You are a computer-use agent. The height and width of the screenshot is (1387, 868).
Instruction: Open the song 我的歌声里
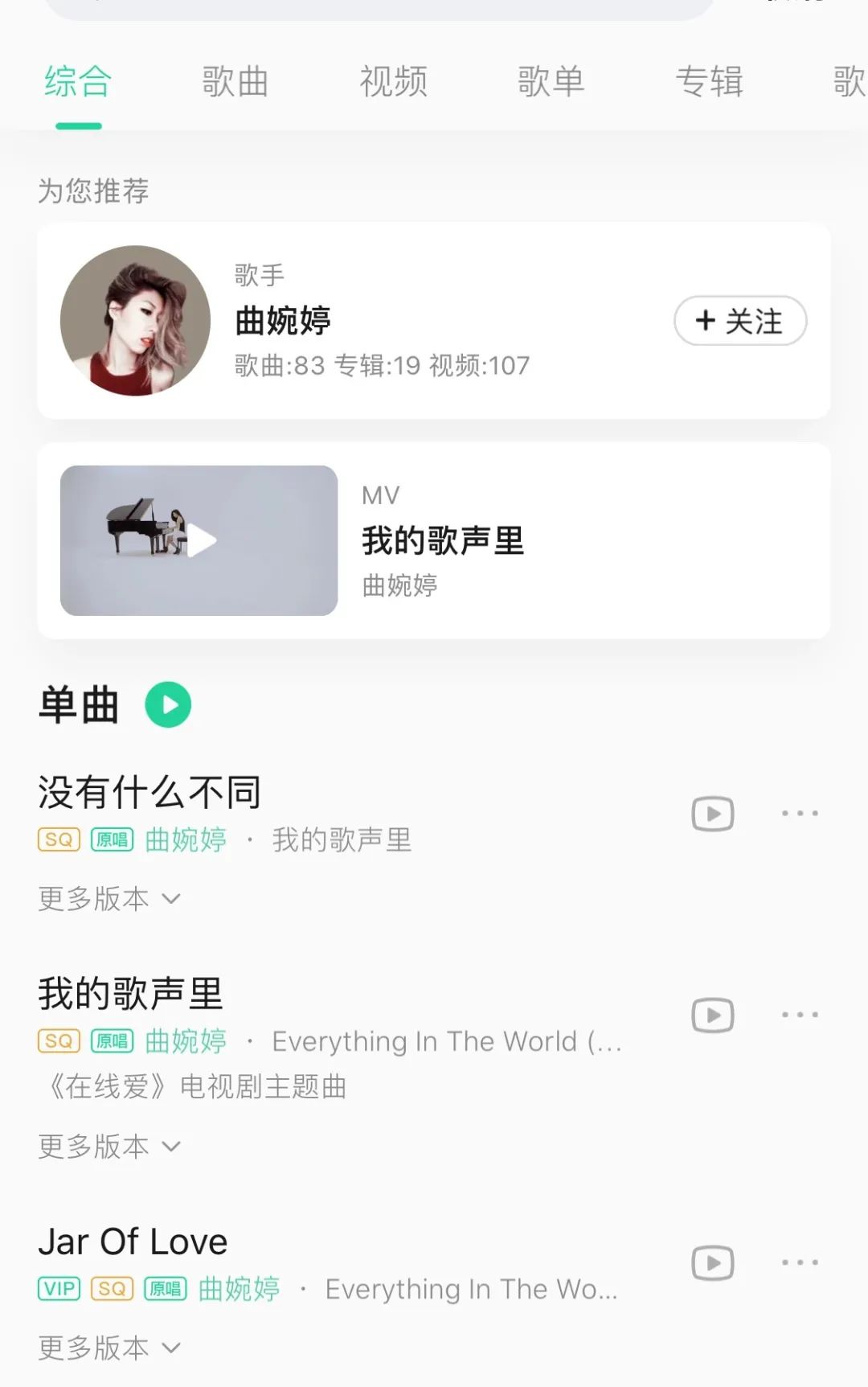(133, 992)
